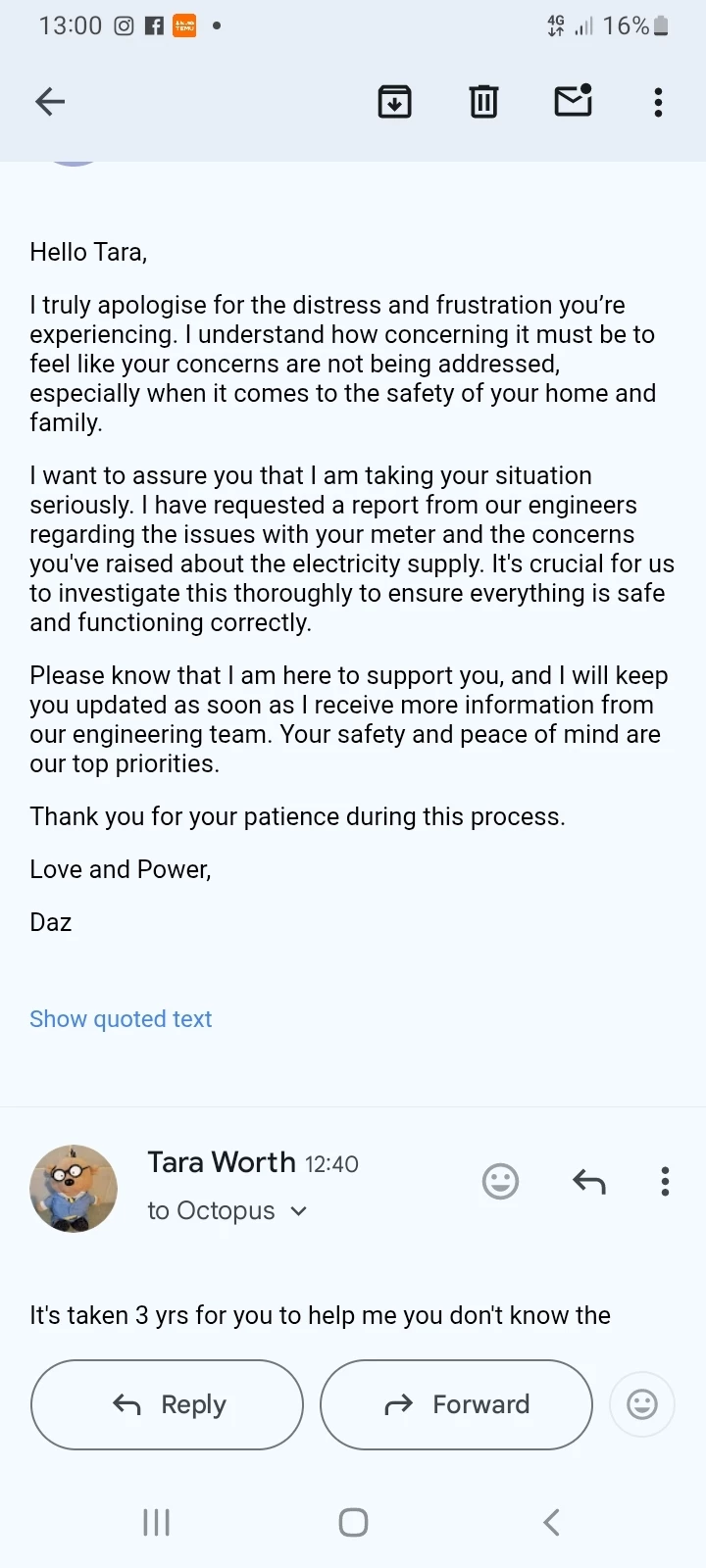Go back to the inbox

[x=50, y=101]
